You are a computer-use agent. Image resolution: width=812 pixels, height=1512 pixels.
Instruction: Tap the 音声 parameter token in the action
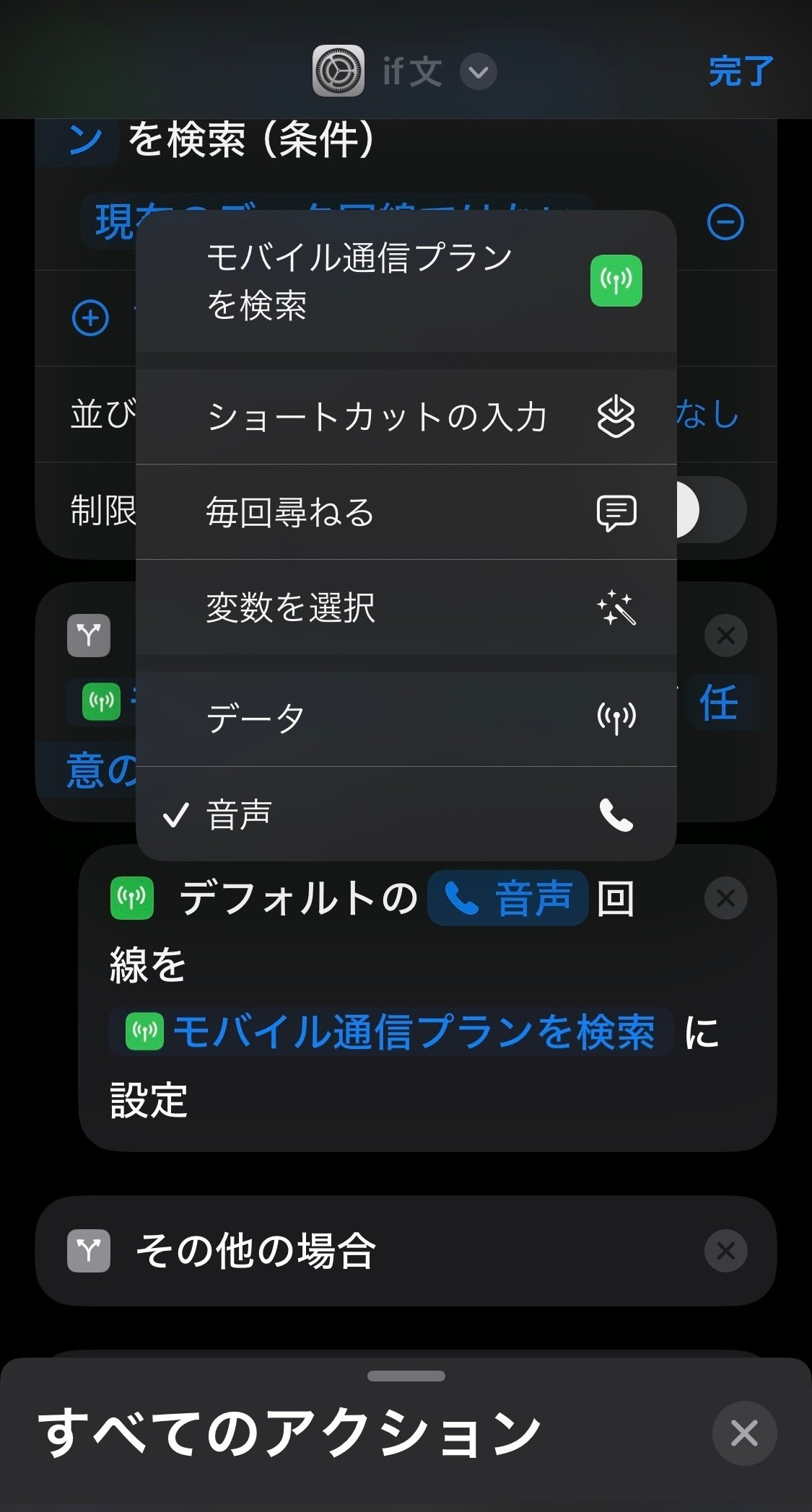coord(508,899)
